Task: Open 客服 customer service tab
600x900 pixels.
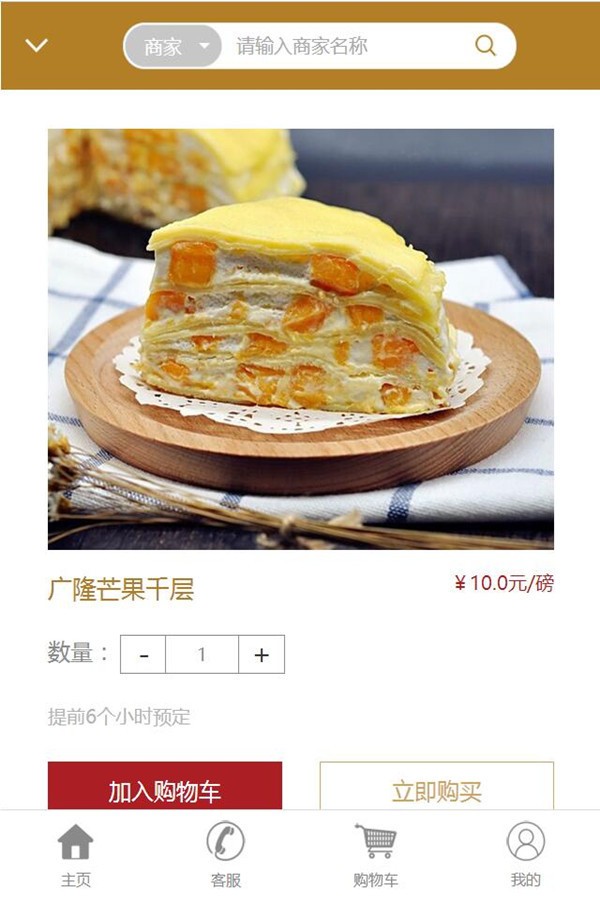Action: (225, 855)
